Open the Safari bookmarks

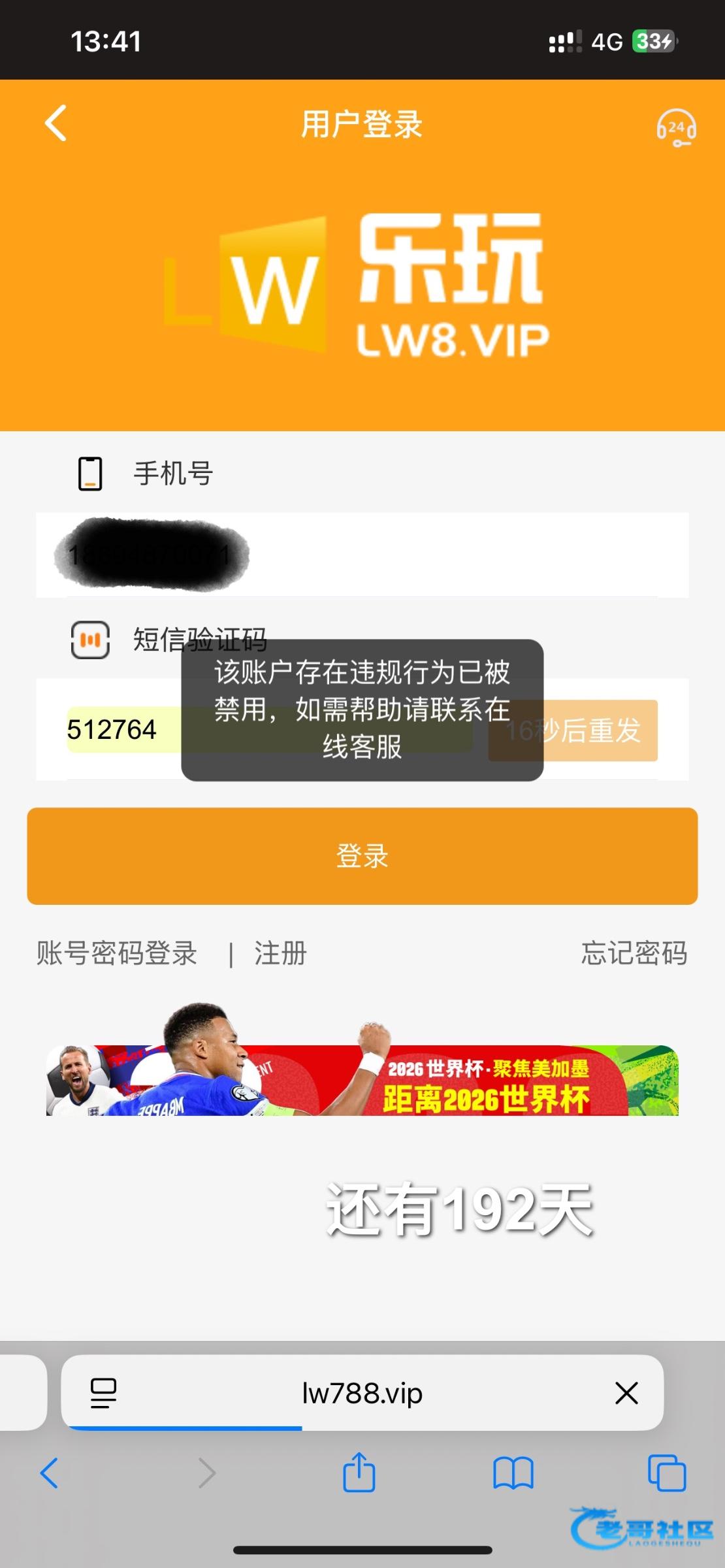point(513,1473)
